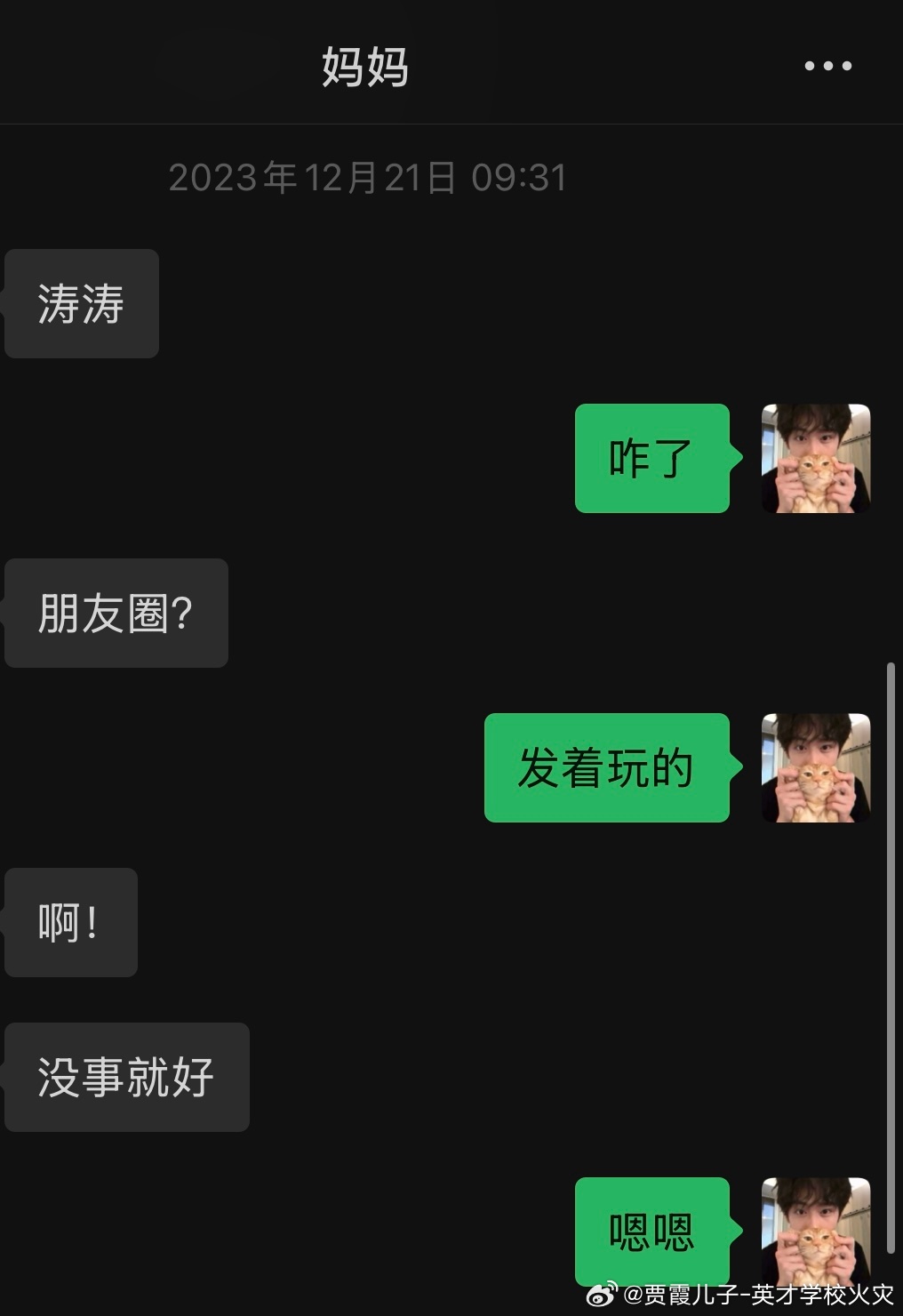The width and height of the screenshot is (903, 1316).
Task: Open the chat's three-dot more menu
Action: [x=827, y=66]
